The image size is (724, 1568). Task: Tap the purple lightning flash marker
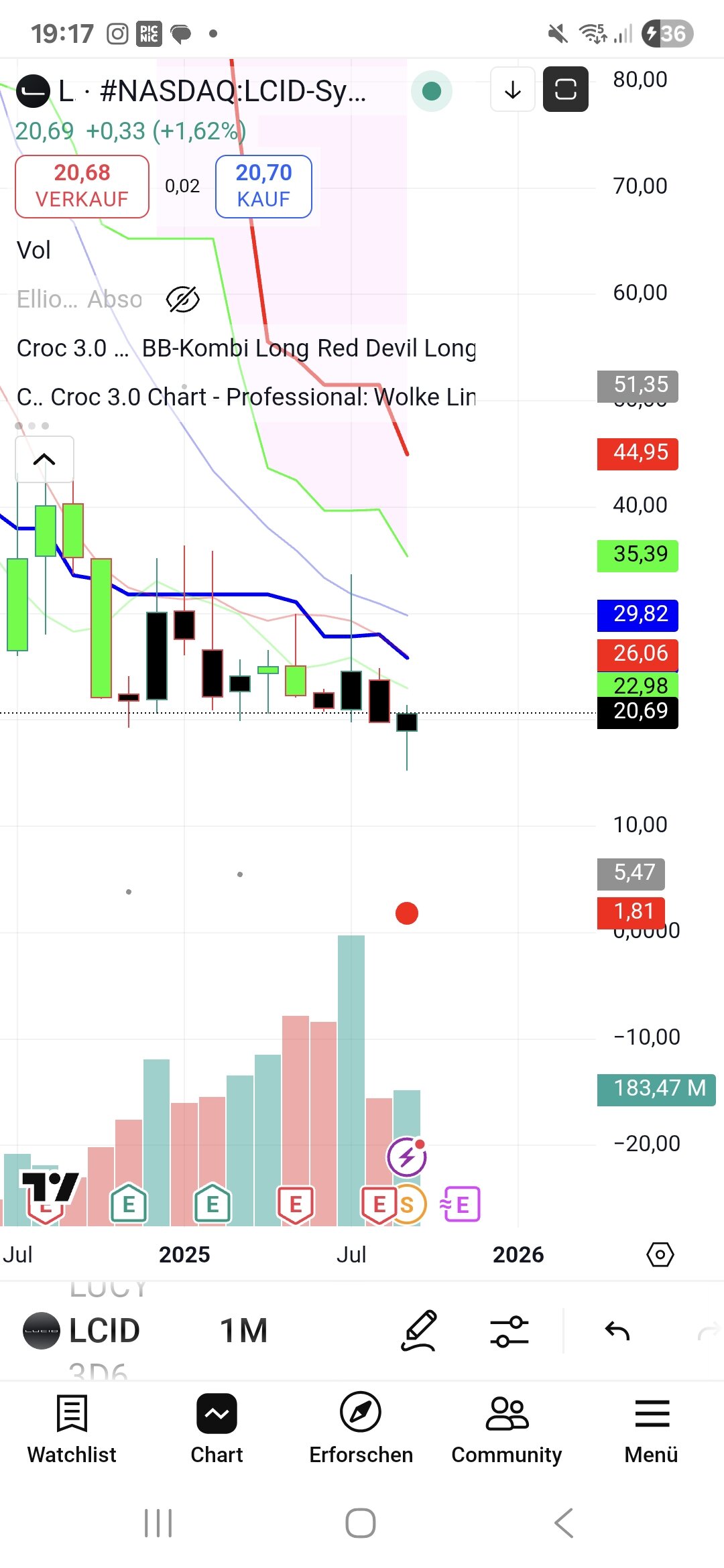pos(407,1157)
